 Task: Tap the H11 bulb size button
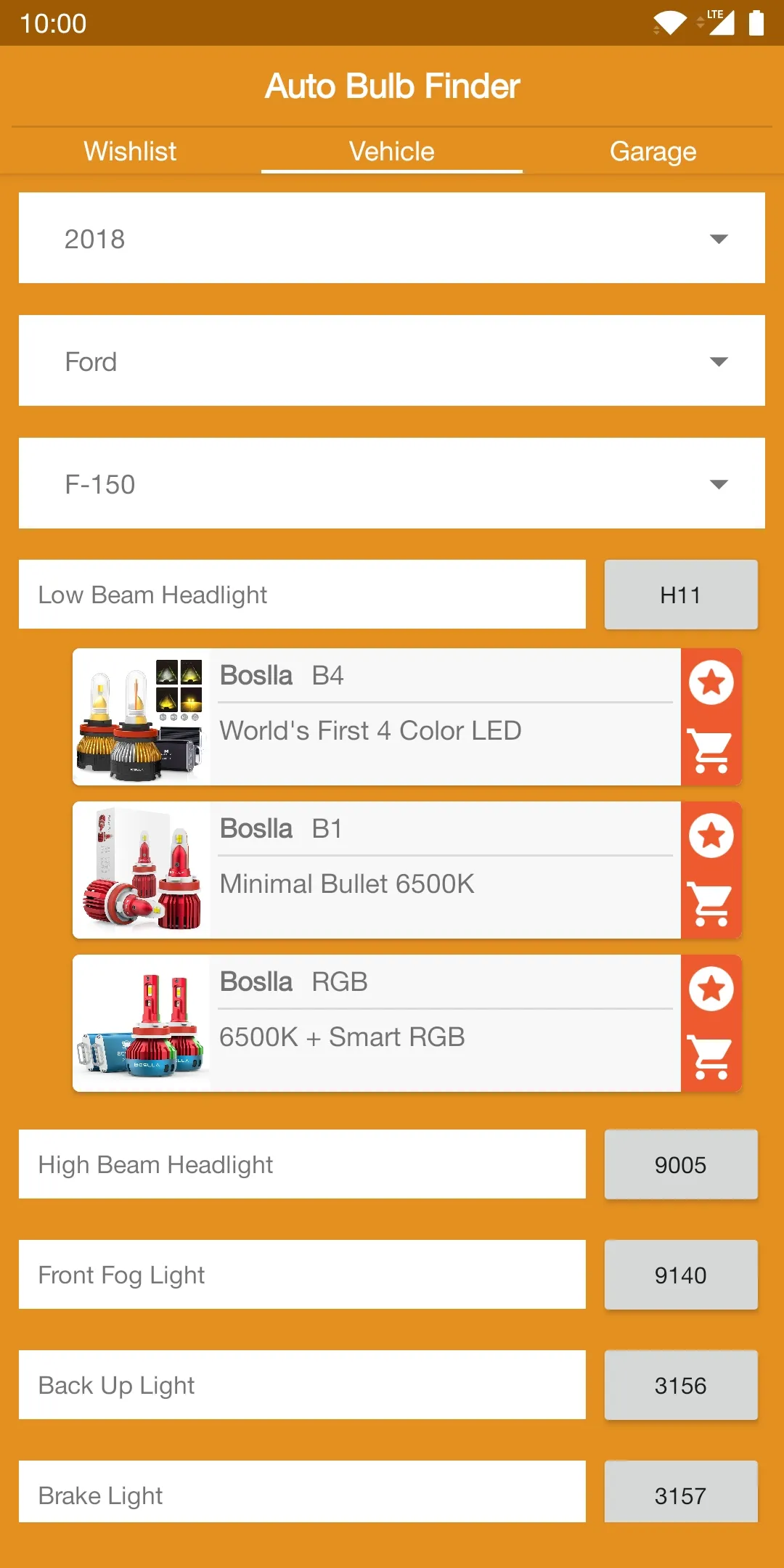pyautogui.click(x=680, y=595)
